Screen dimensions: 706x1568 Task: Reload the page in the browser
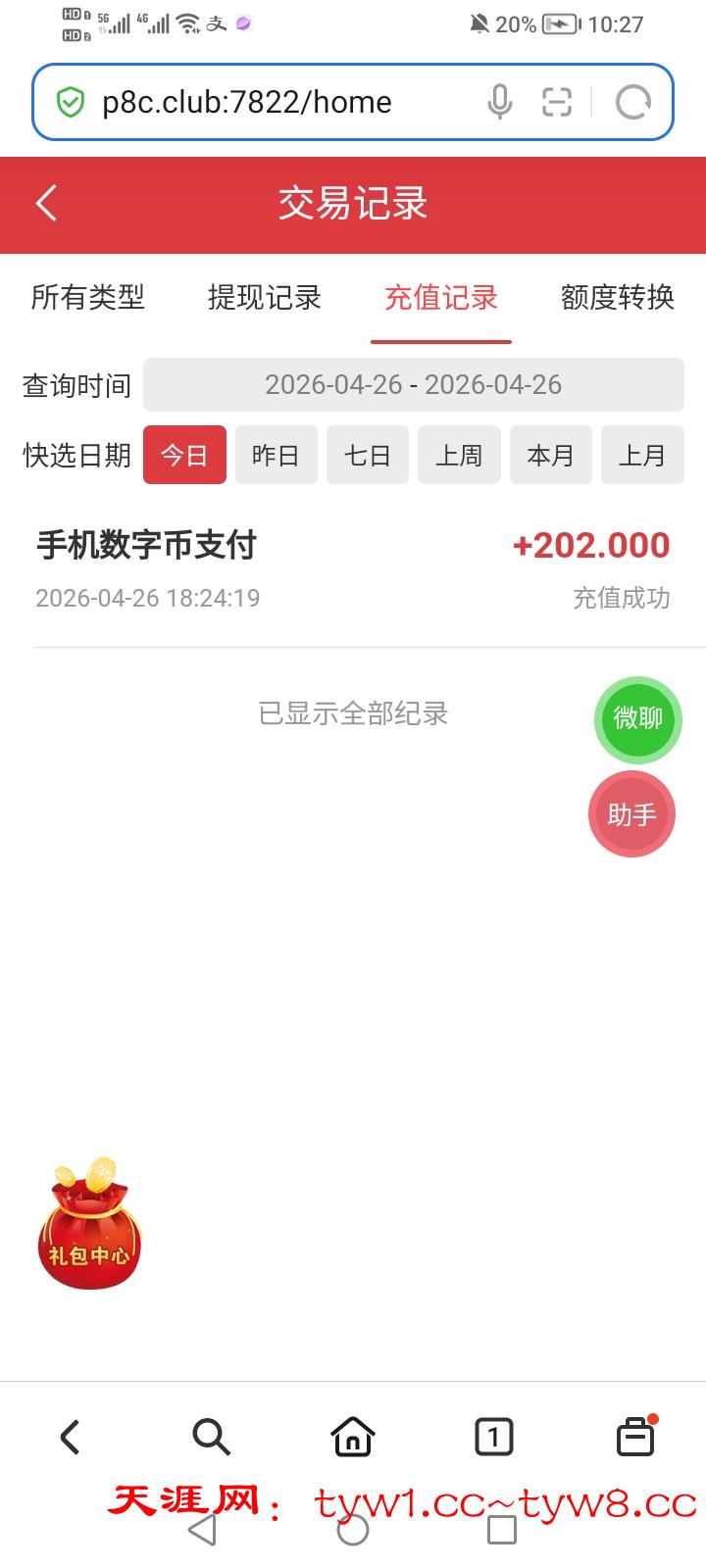click(x=632, y=102)
